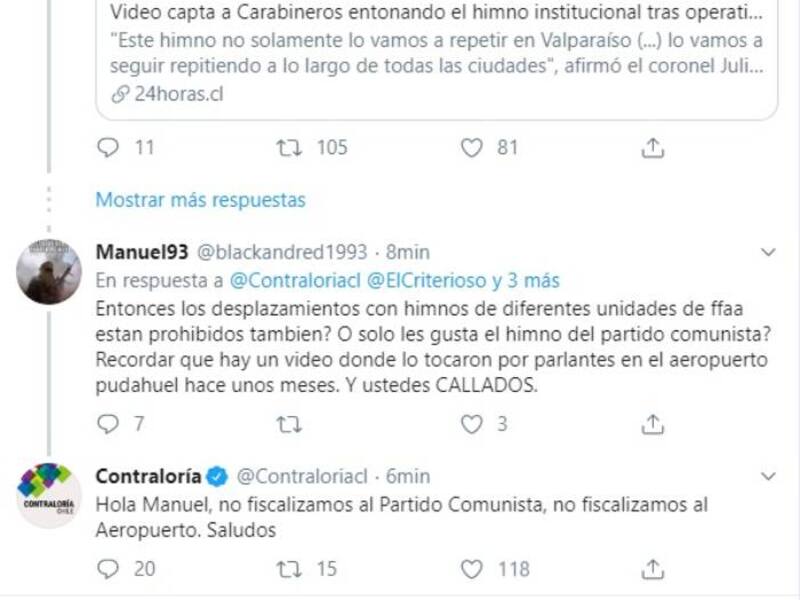Like the tweet with 81 likes
Screen dimensions: 800x600
471,148
